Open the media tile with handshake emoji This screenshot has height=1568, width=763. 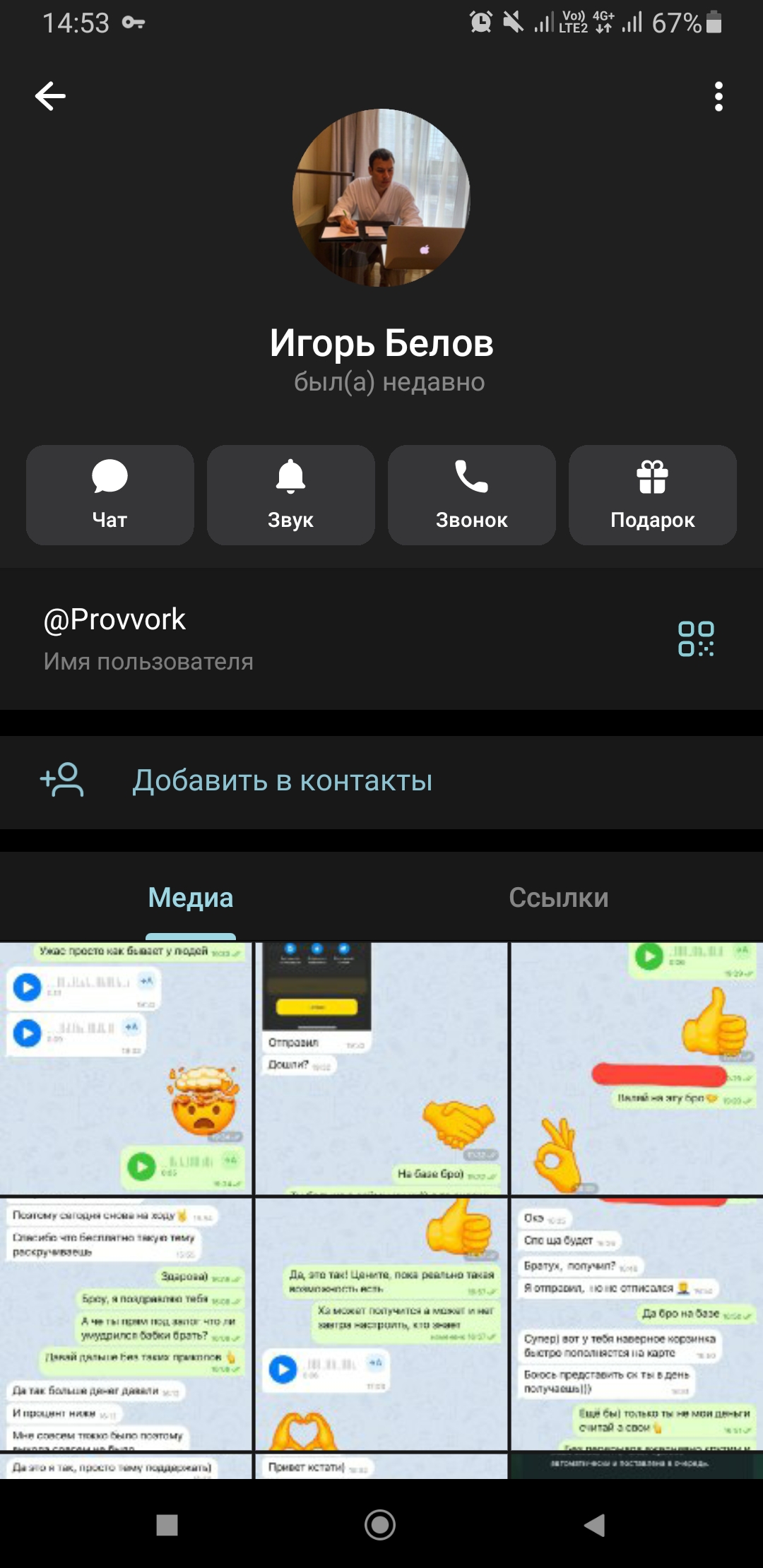[x=381, y=1068]
